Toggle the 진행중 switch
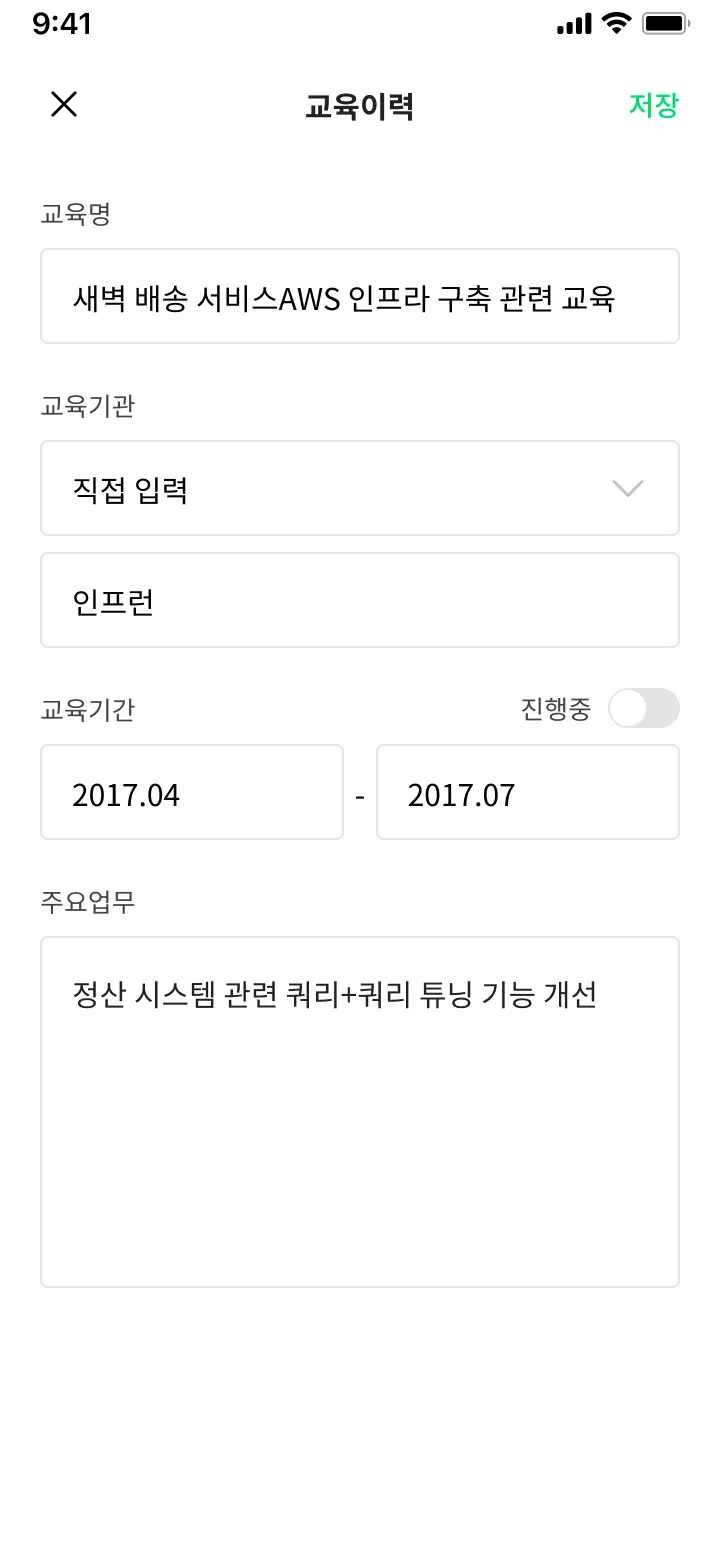This screenshot has height=1560, width=720. pos(643,708)
